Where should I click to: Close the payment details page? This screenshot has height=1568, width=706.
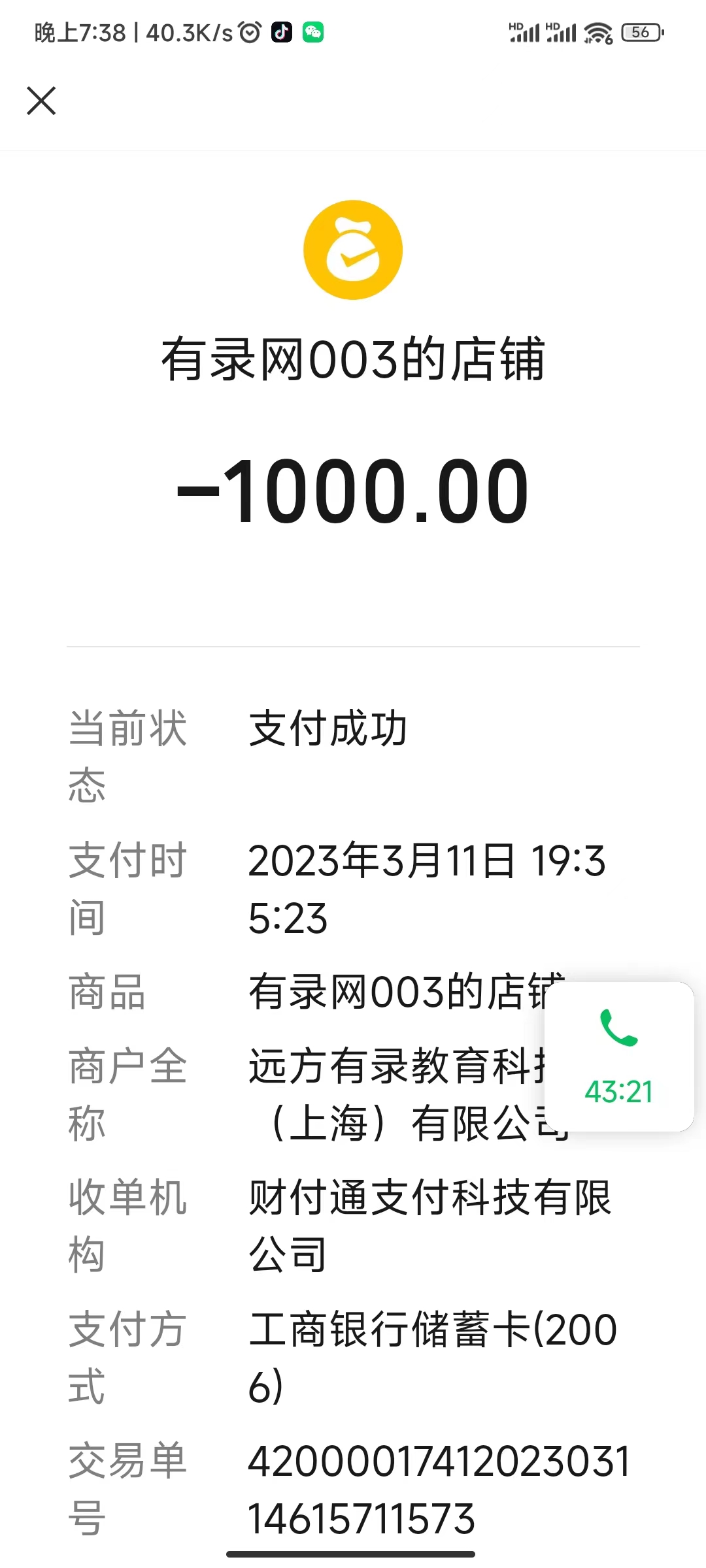point(41,101)
